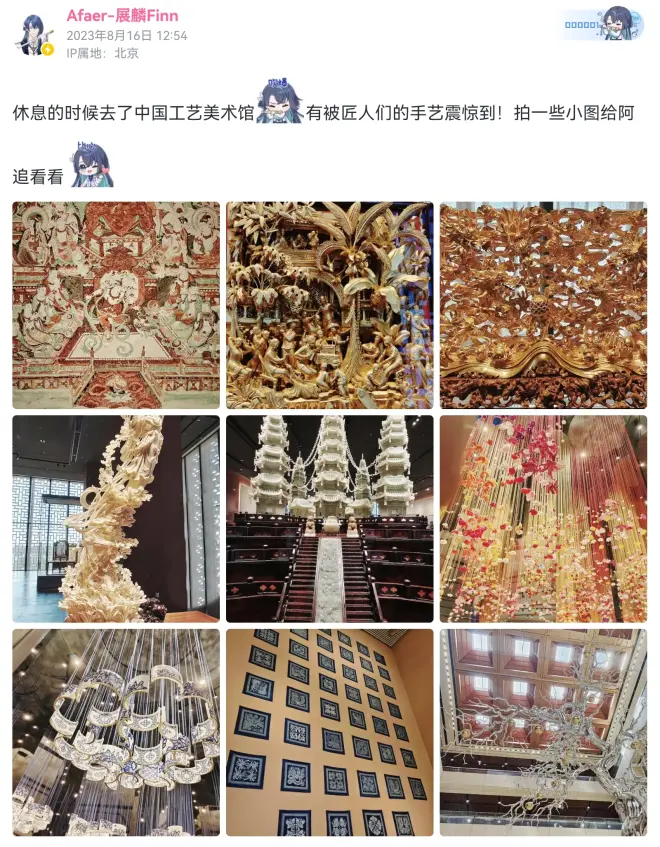This screenshot has width=660, height=847.
Task: View the red and white relief carving photo
Action: (116, 305)
